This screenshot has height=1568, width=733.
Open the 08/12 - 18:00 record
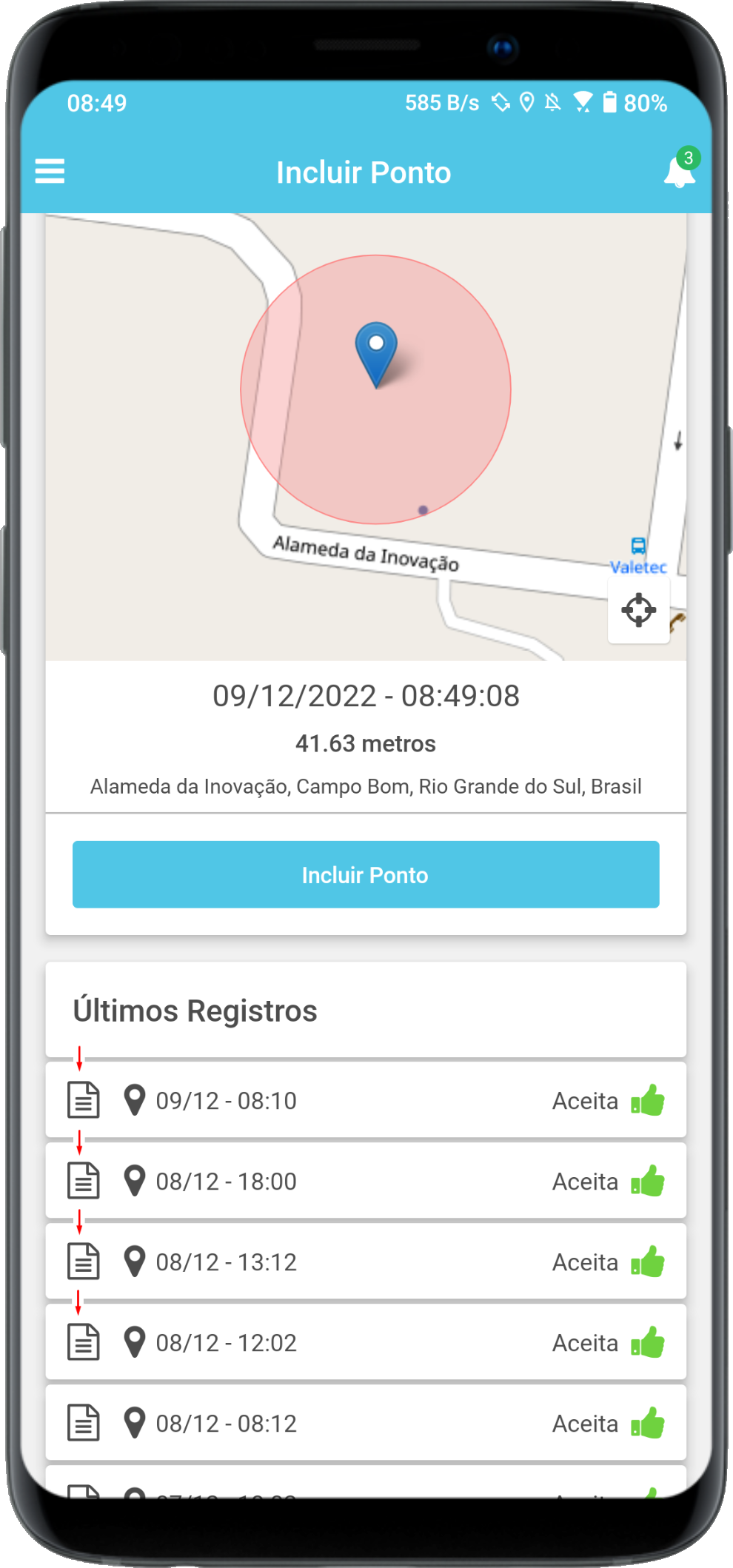(366, 1182)
